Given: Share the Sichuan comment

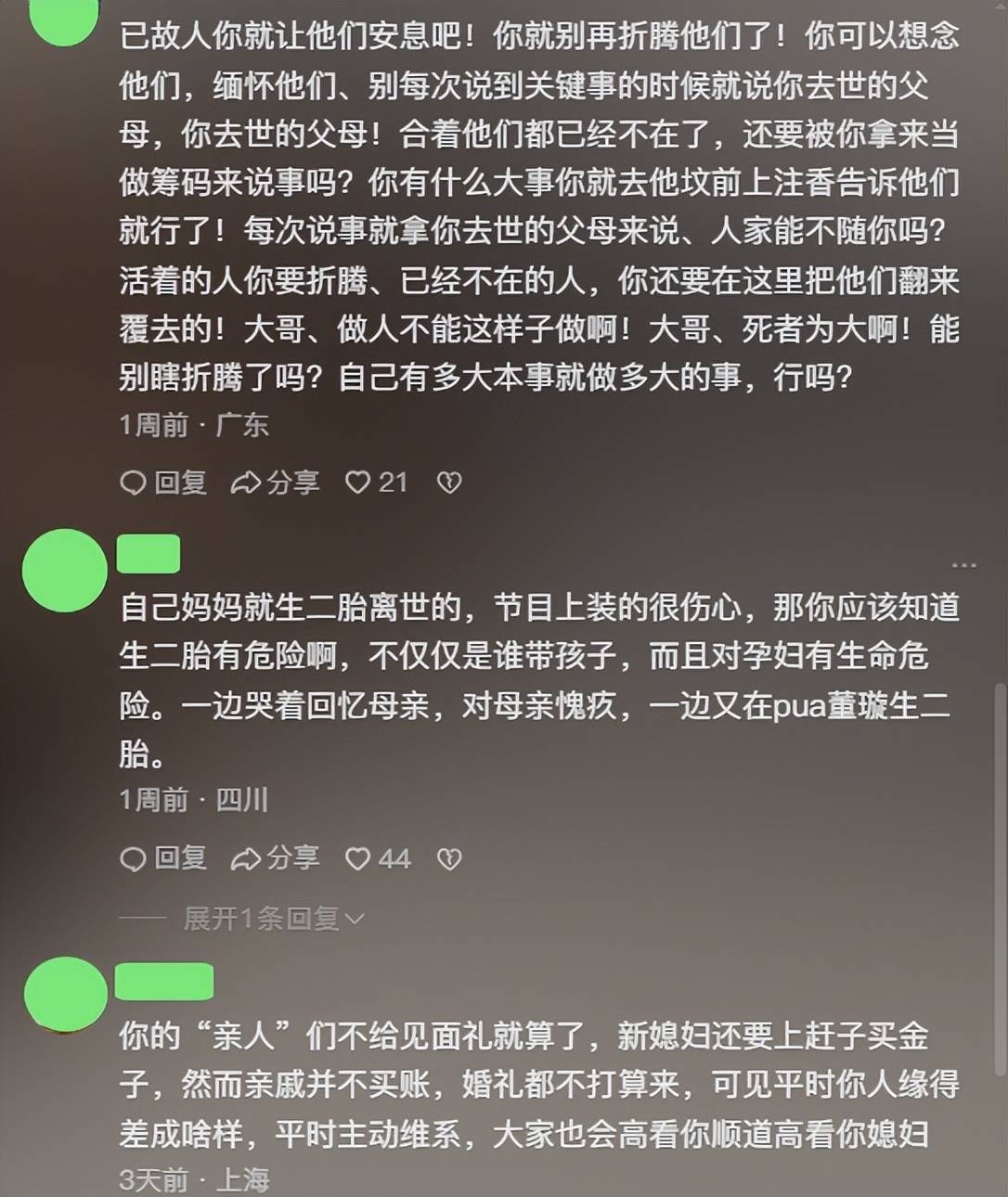Looking at the screenshot, I should pyautogui.click(x=275, y=858).
